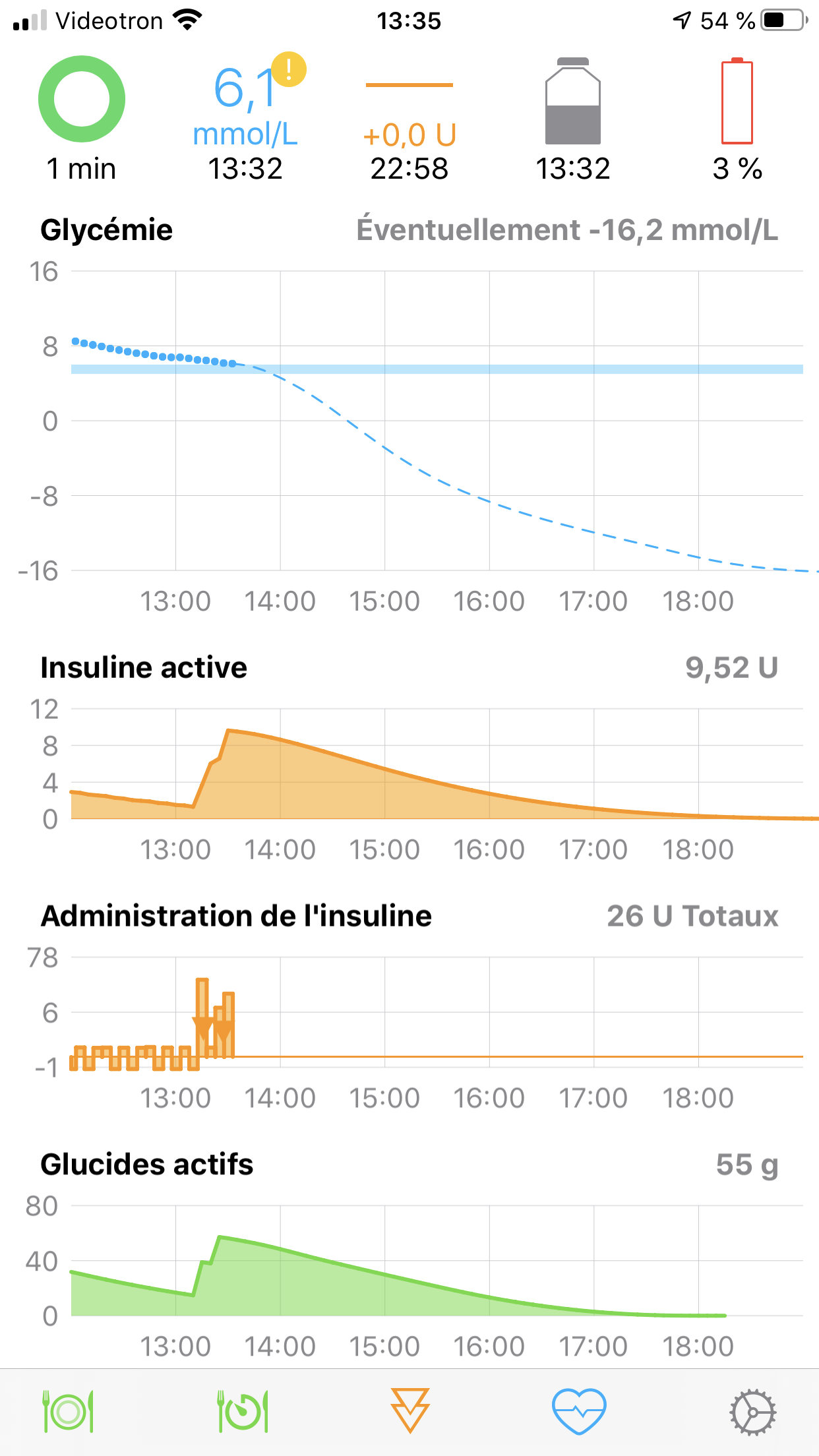The width and height of the screenshot is (819, 1456).
Task: Open the bolus entry with the orange triangle icon
Action: tap(410, 1411)
